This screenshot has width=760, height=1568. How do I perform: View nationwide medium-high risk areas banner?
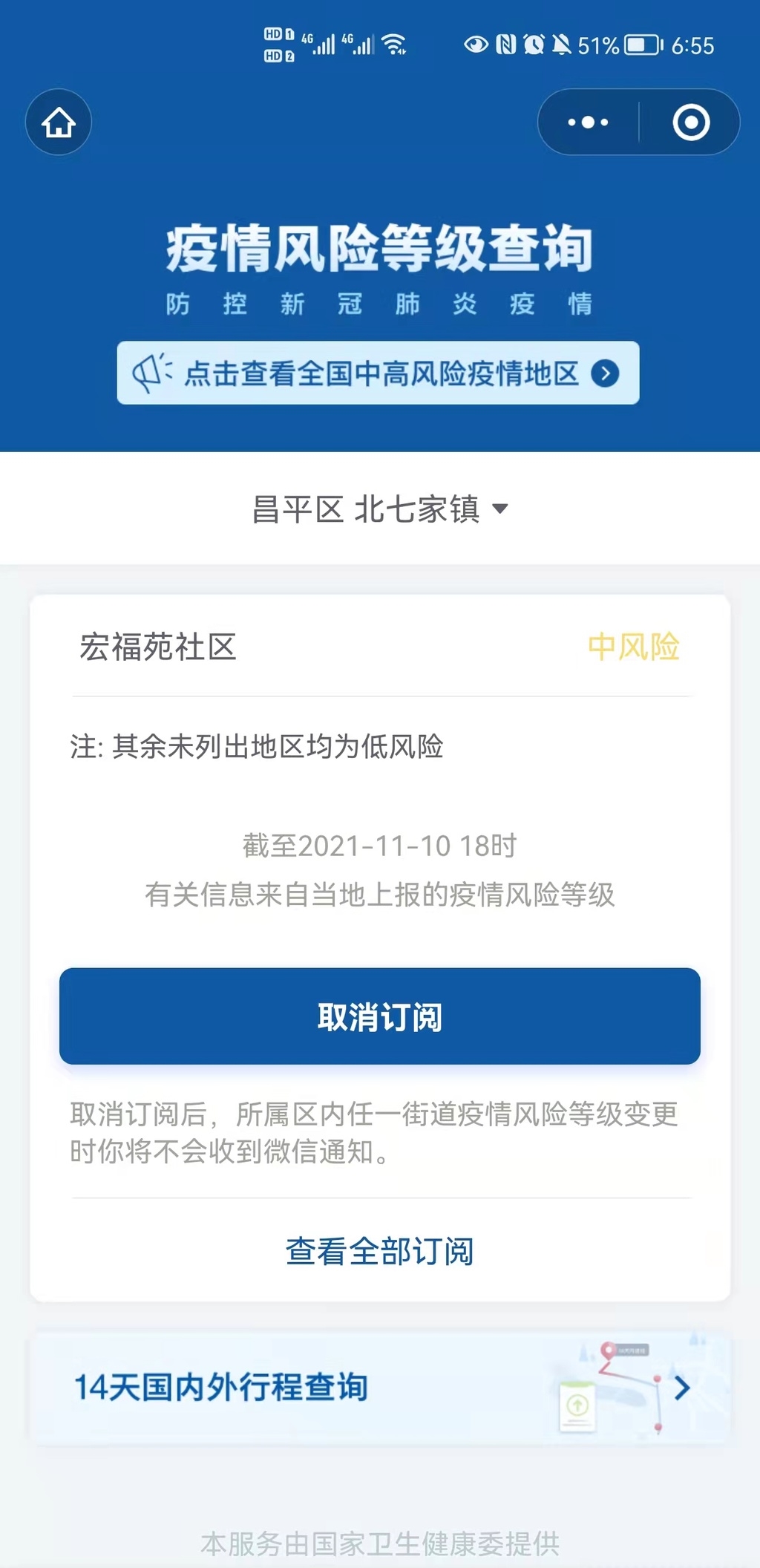click(x=378, y=373)
